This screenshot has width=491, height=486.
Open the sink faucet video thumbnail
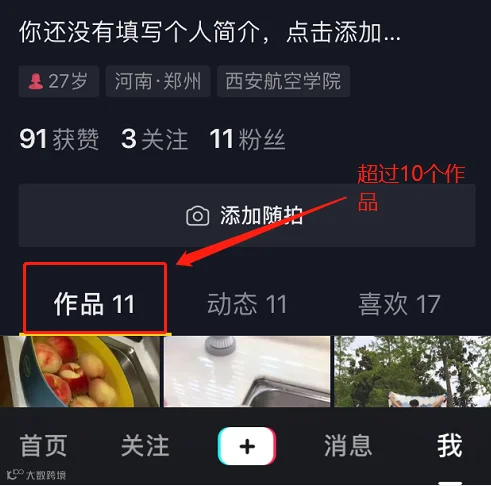tap(247, 371)
